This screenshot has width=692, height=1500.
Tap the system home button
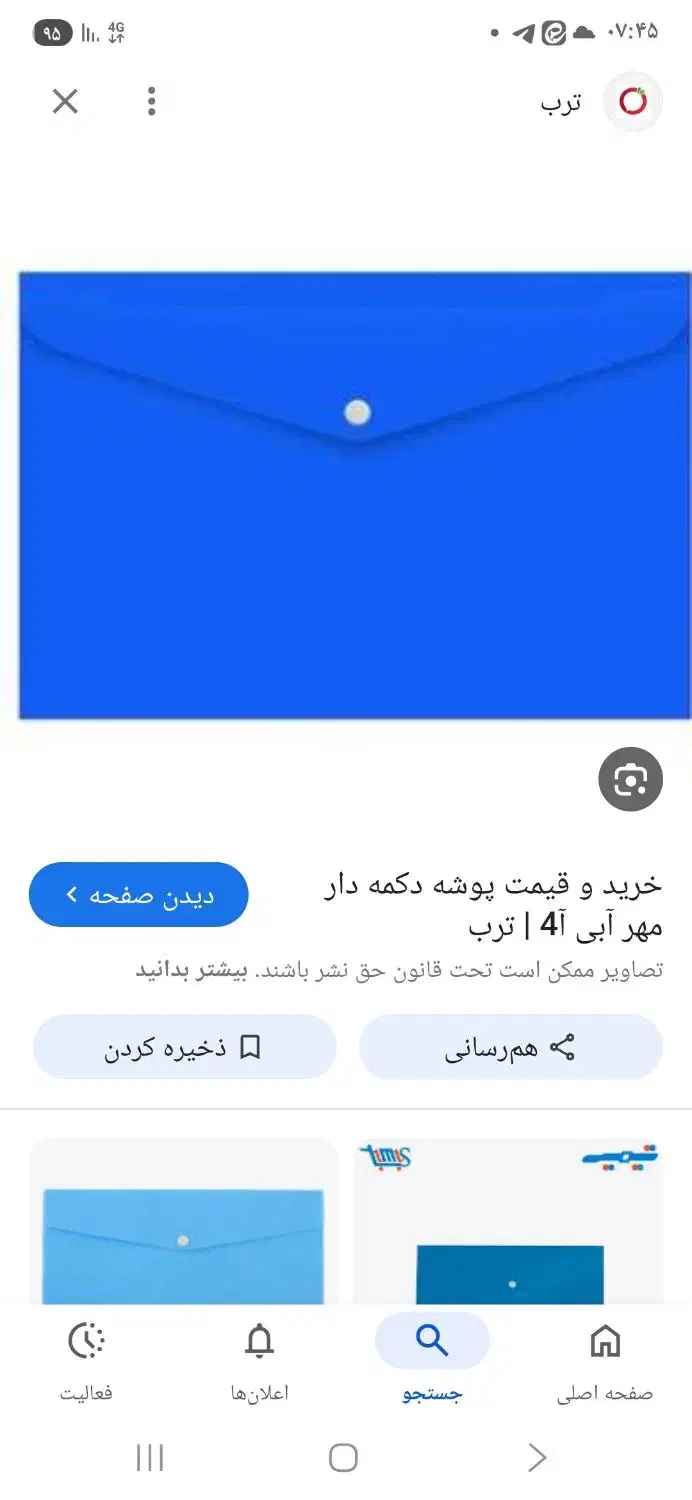tap(343, 1458)
